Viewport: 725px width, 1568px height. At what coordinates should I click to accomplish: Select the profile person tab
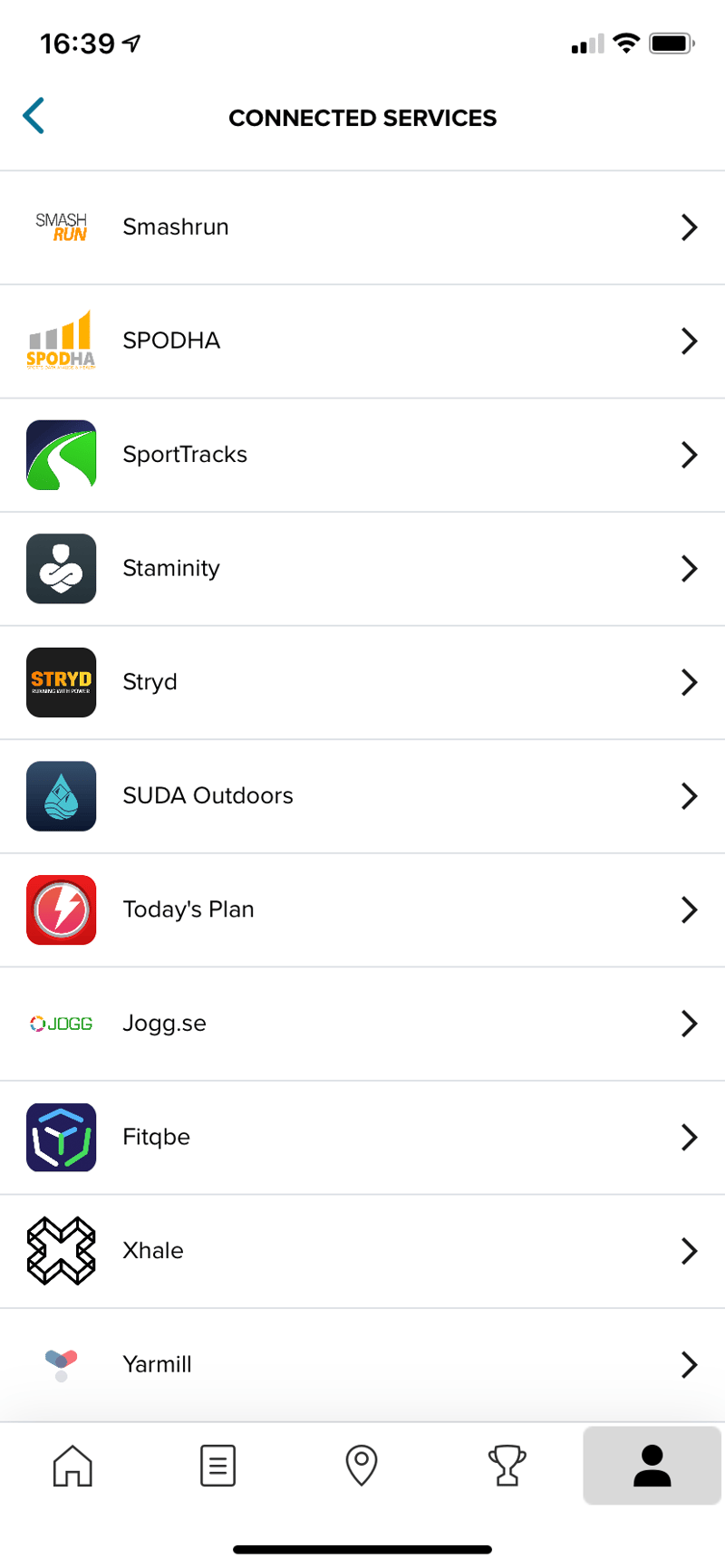click(652, 1466)
